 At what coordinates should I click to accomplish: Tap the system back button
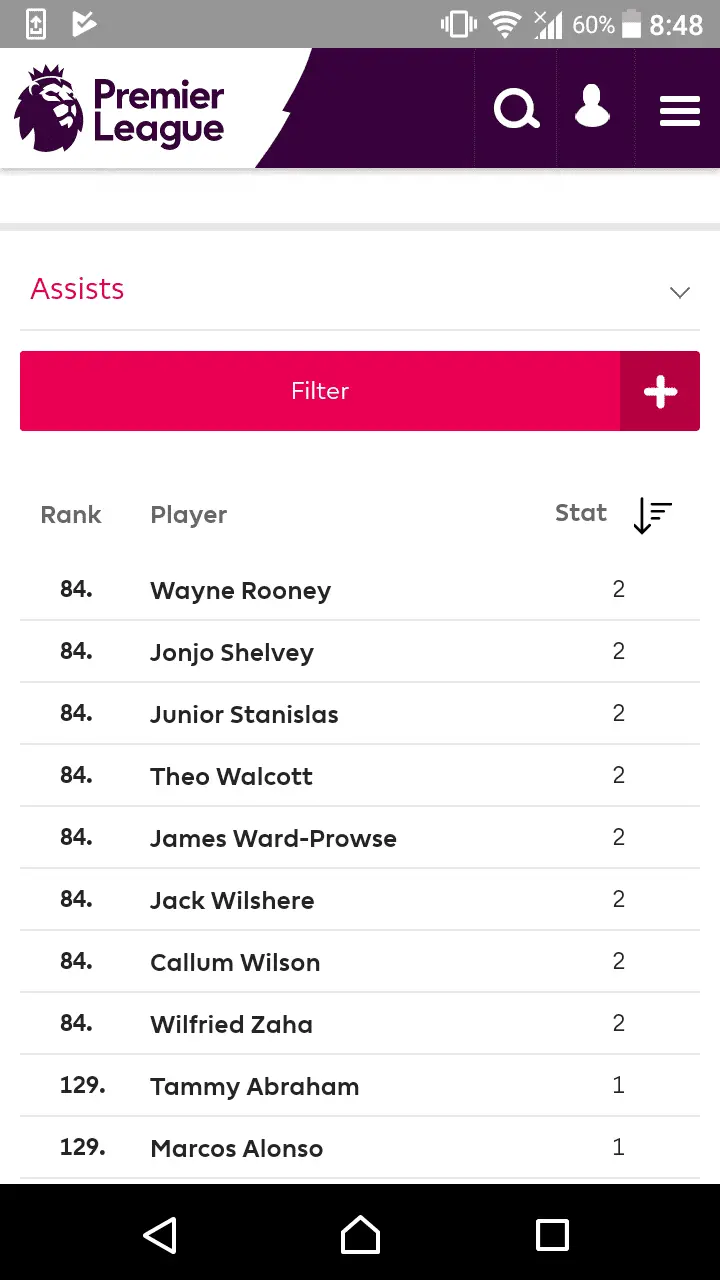pyautogui.click(x=160, y=1235)
